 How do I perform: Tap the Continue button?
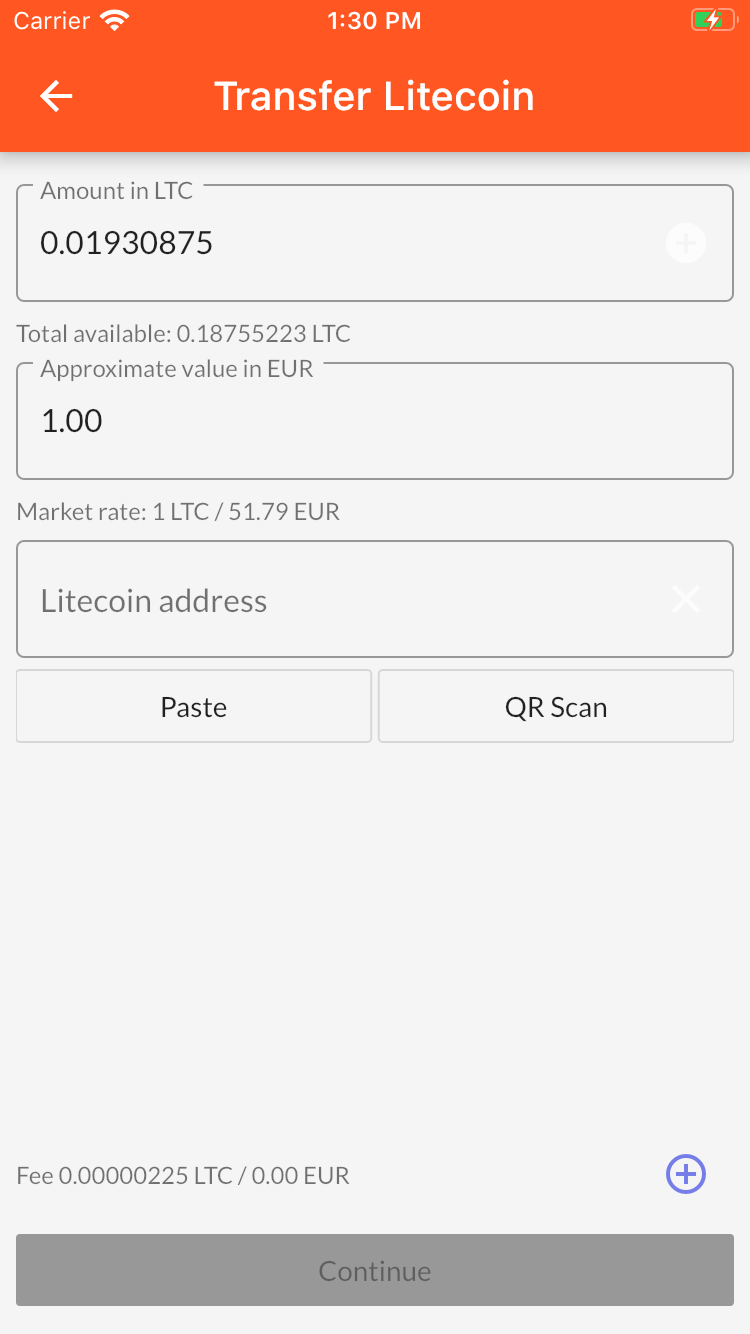pos(375,1270)
